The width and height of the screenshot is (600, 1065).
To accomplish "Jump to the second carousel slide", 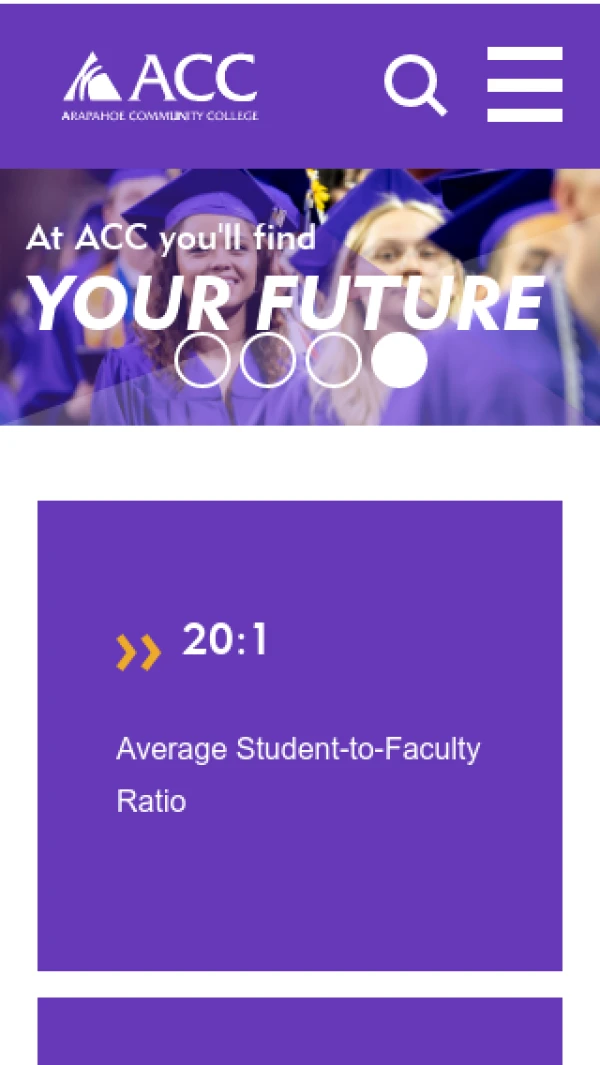I will tap(267, 360).
